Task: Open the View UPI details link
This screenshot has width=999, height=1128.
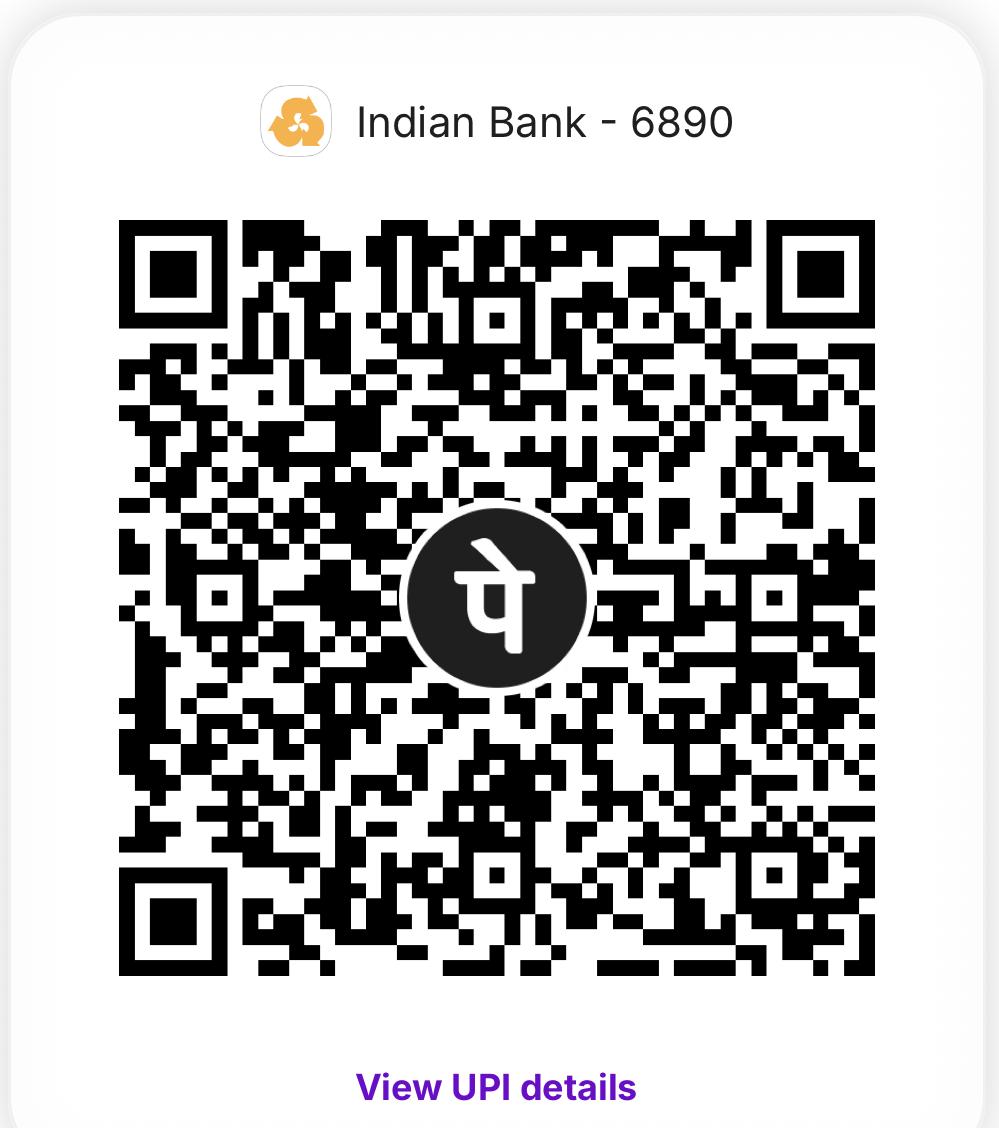Action: [x=496, y=1086]
